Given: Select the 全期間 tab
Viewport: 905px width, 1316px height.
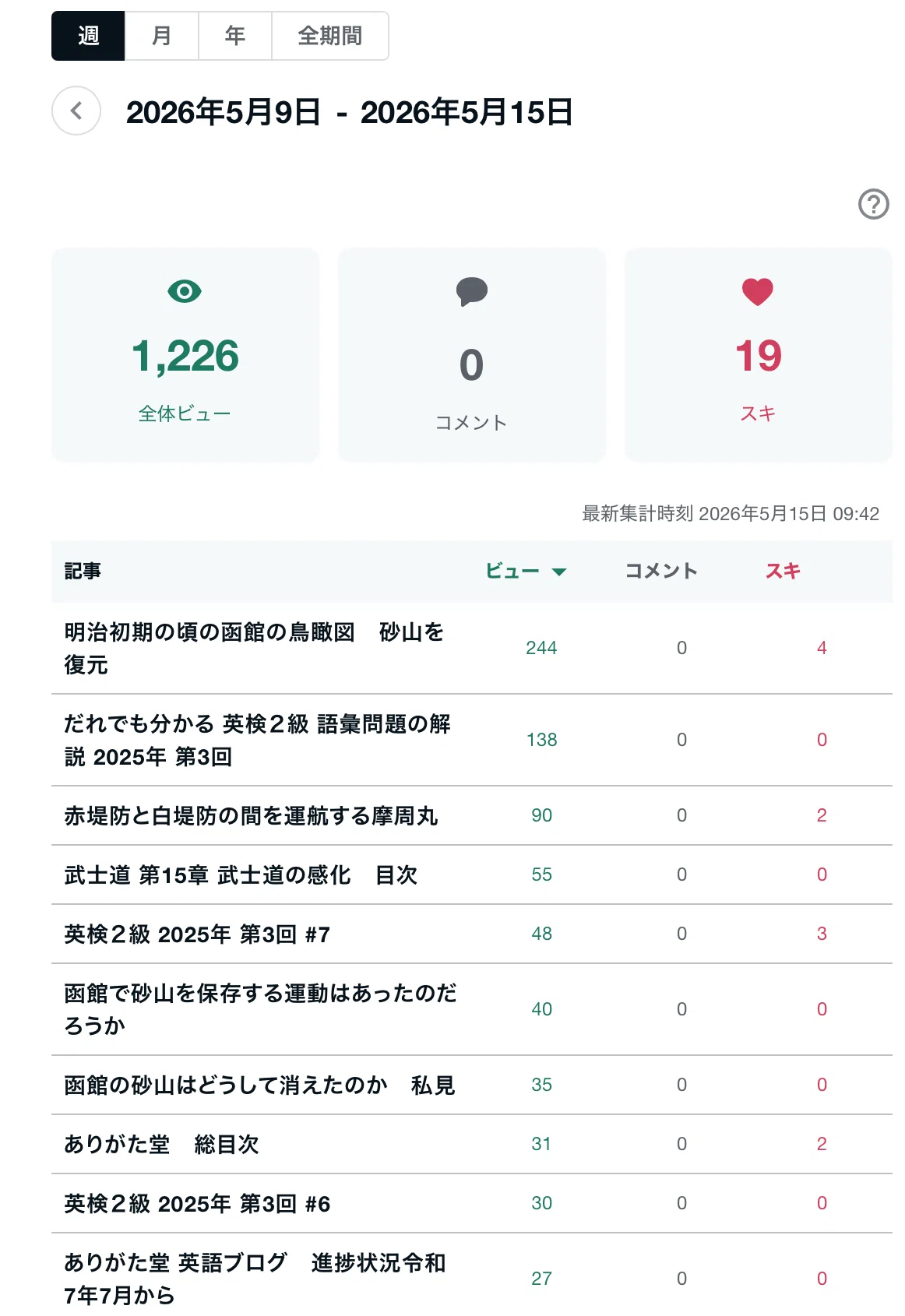Looking at the screenshot, I should pos(330,36).
